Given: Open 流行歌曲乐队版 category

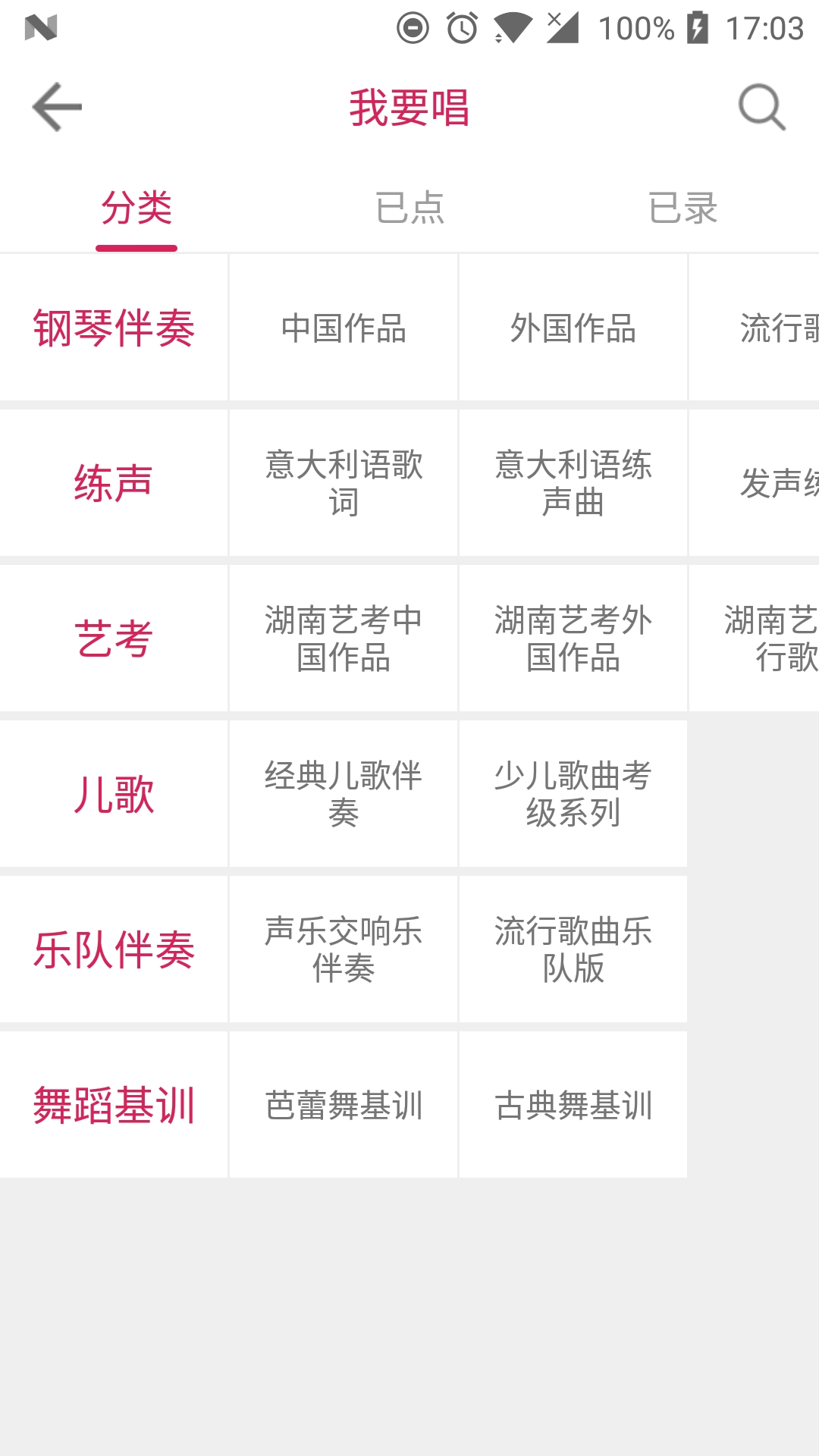Looking at the screenshot, I should pyautogui.click(x=573, y=949).
